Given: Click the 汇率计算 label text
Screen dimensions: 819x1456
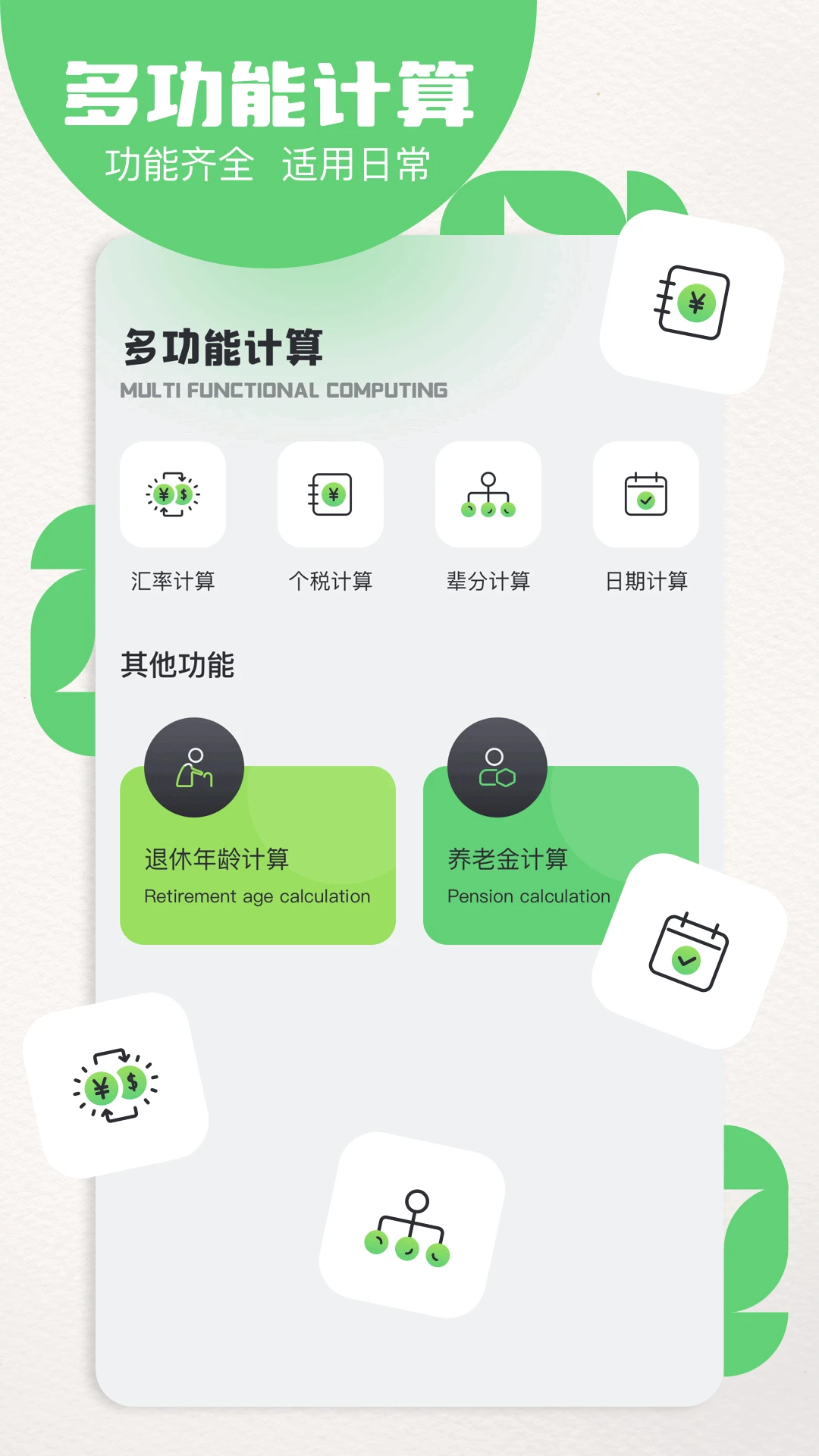Looking at the screenshot, I should click(173, 581).
